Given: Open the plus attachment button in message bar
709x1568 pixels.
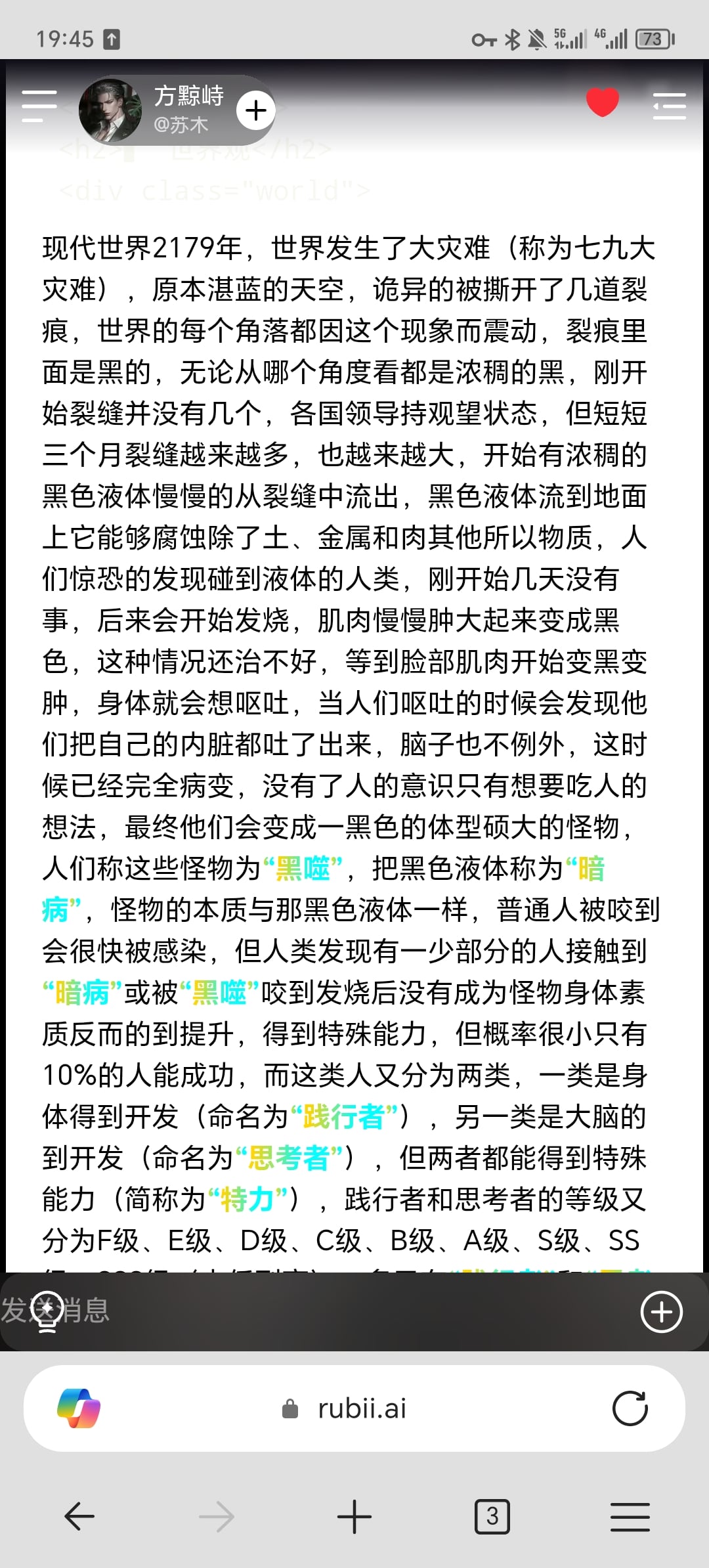Looking at the screenshot, I should tap(661, 1312).
